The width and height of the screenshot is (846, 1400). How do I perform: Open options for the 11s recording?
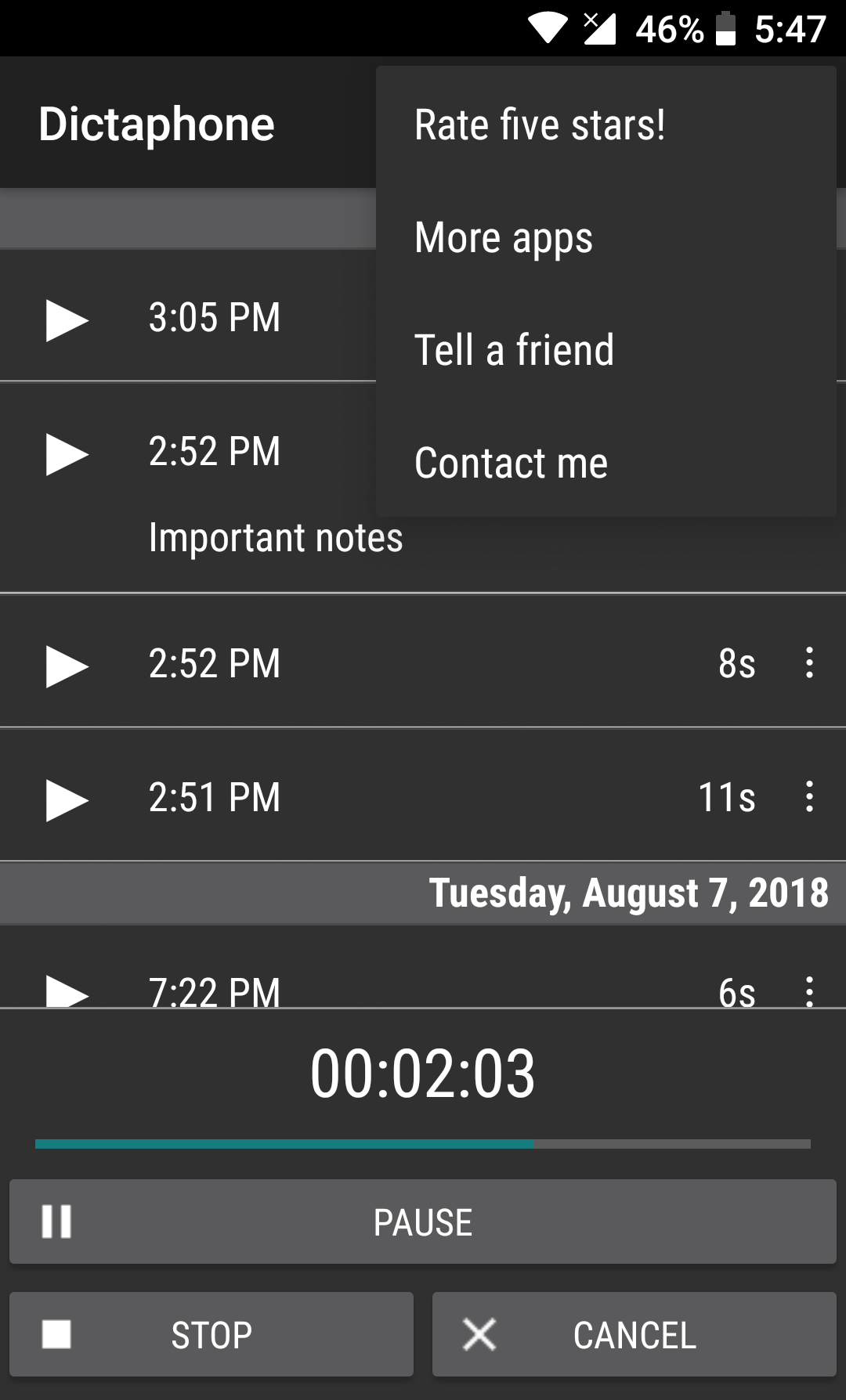[809, 796]
